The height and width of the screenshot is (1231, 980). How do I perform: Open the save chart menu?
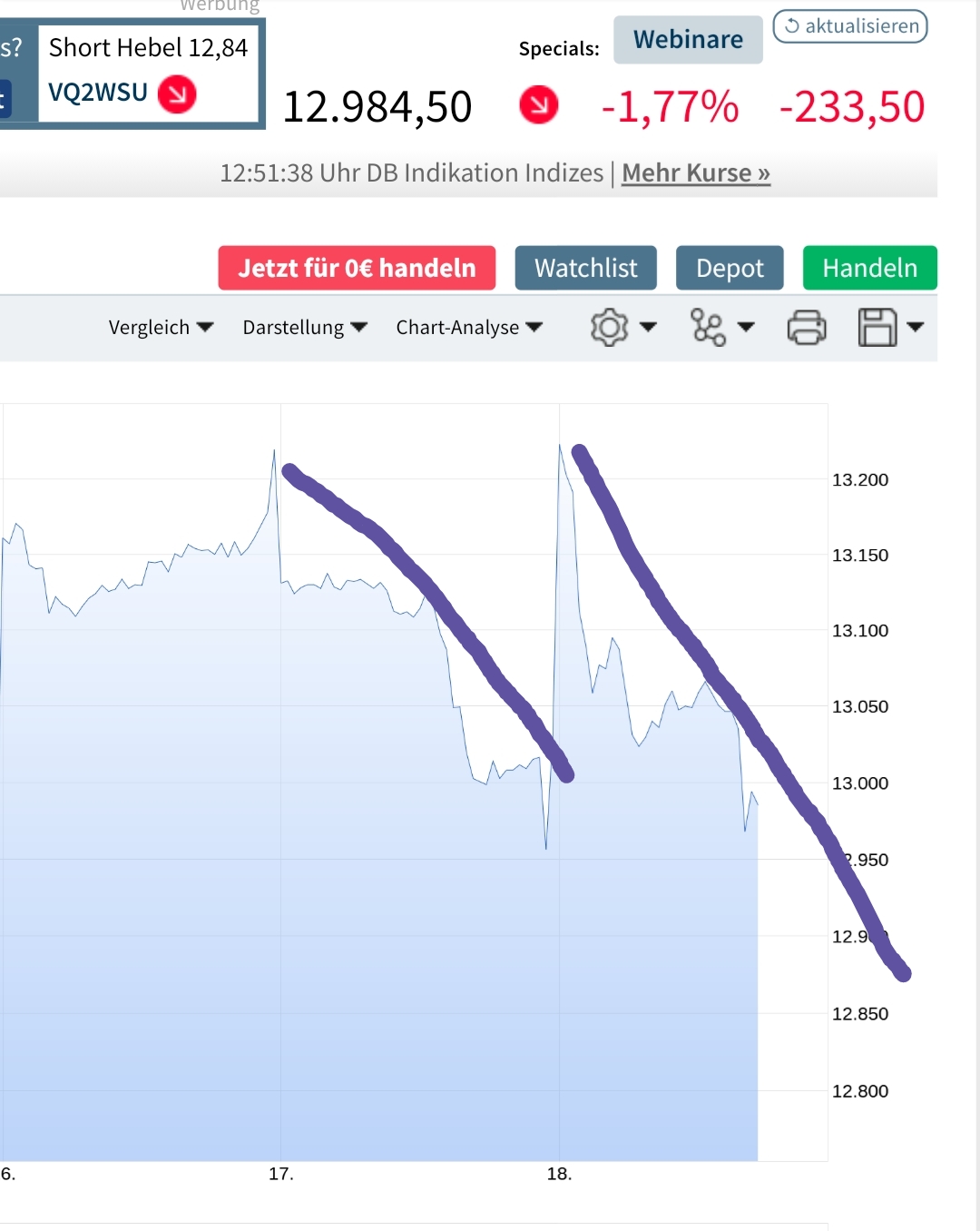(890, 327)
